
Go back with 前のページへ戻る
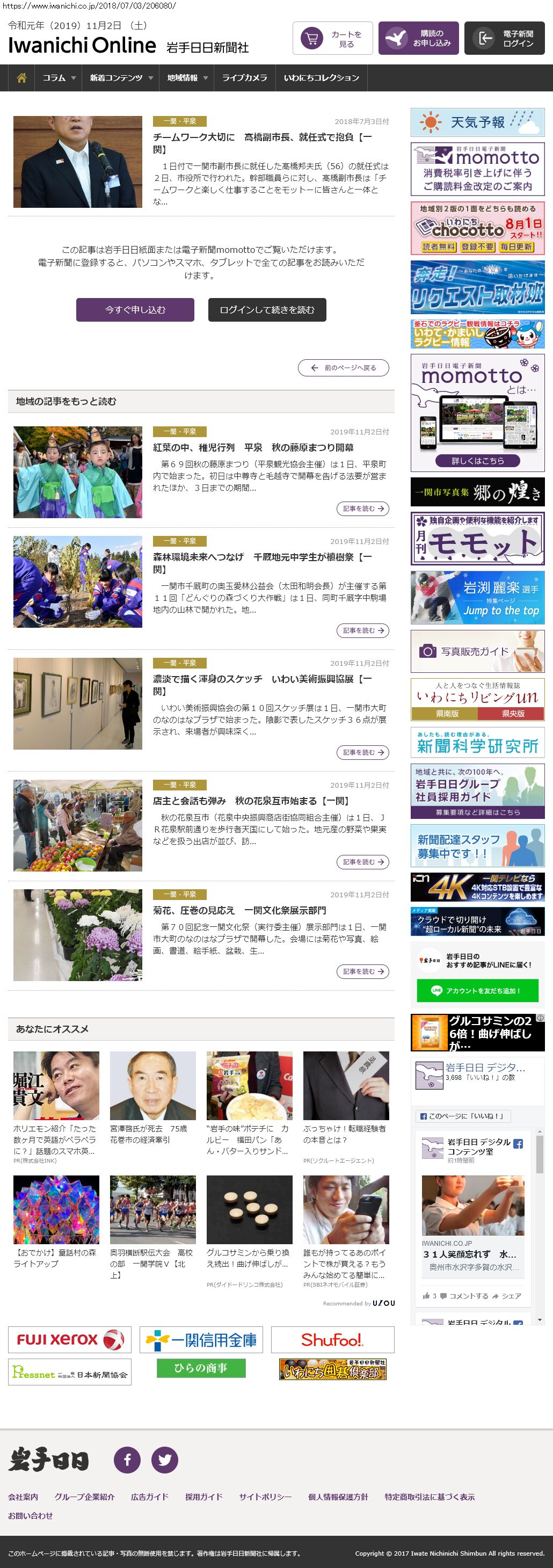click(343, 368)
